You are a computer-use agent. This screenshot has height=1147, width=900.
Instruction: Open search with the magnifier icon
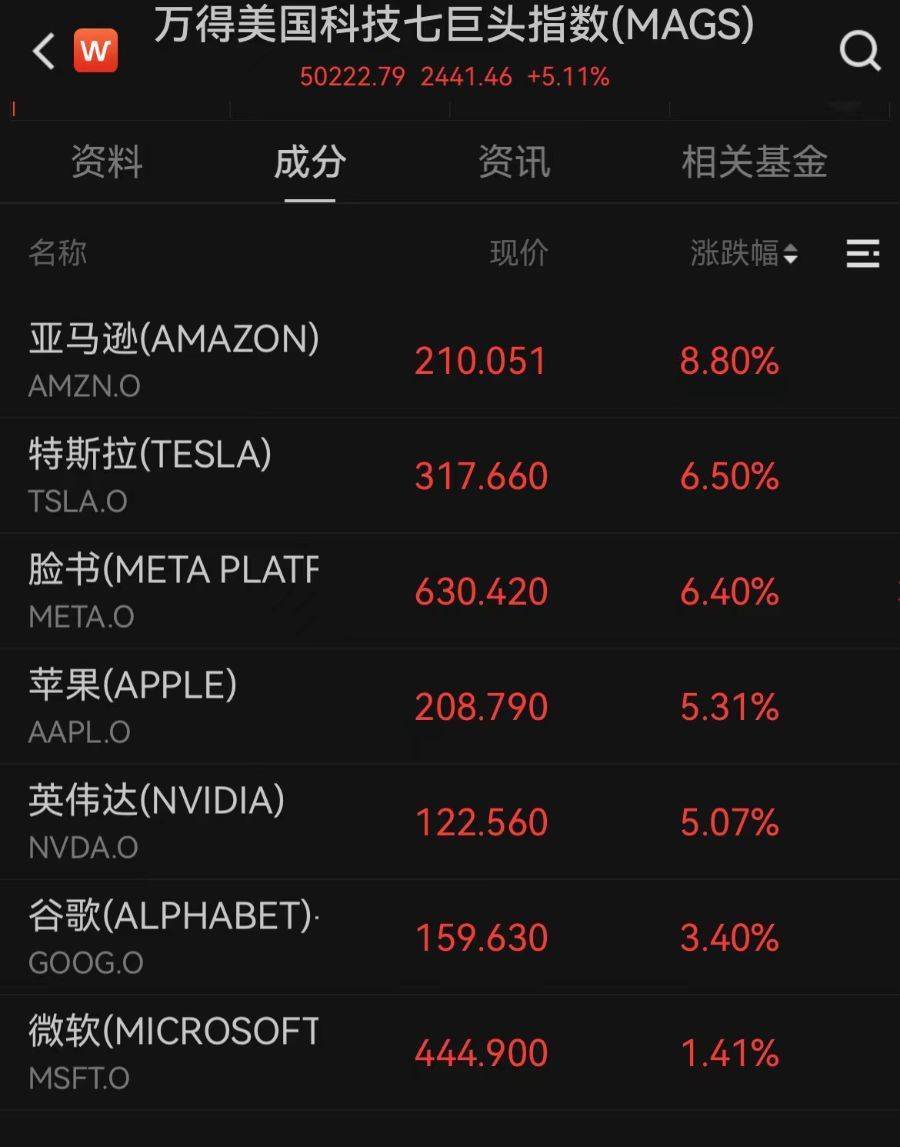point(859,50)
